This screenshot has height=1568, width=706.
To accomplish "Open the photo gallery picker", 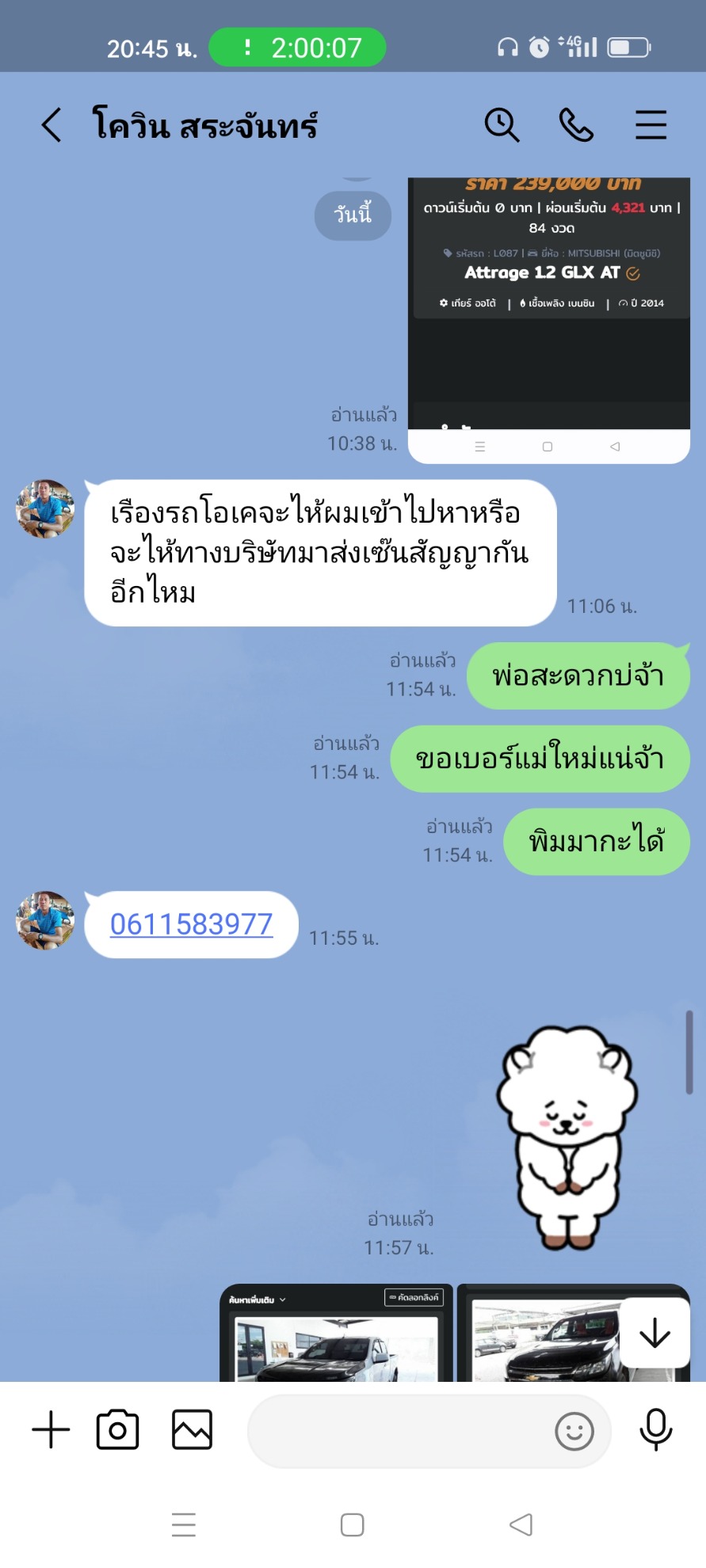I will coord(192,1430).
